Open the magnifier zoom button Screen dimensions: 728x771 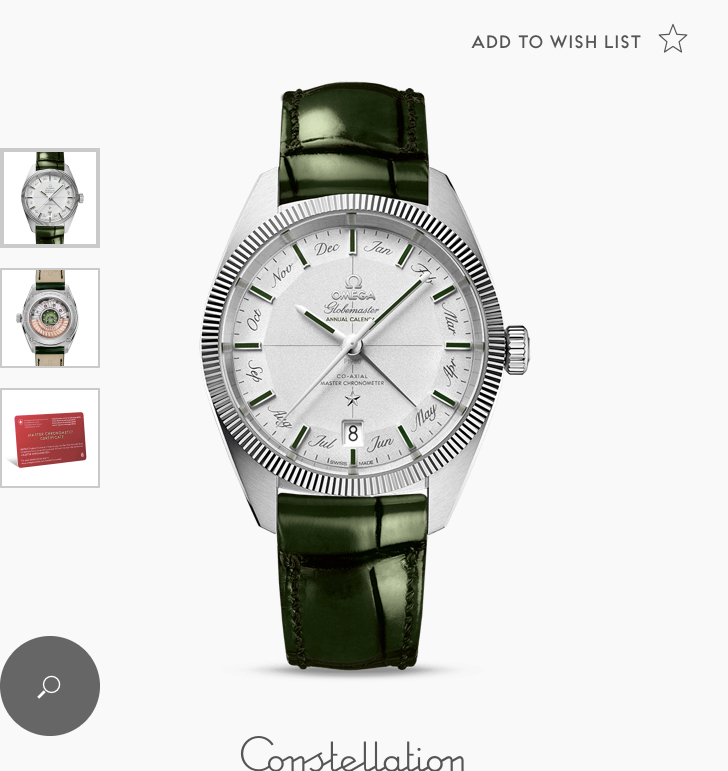pos(50,686)
